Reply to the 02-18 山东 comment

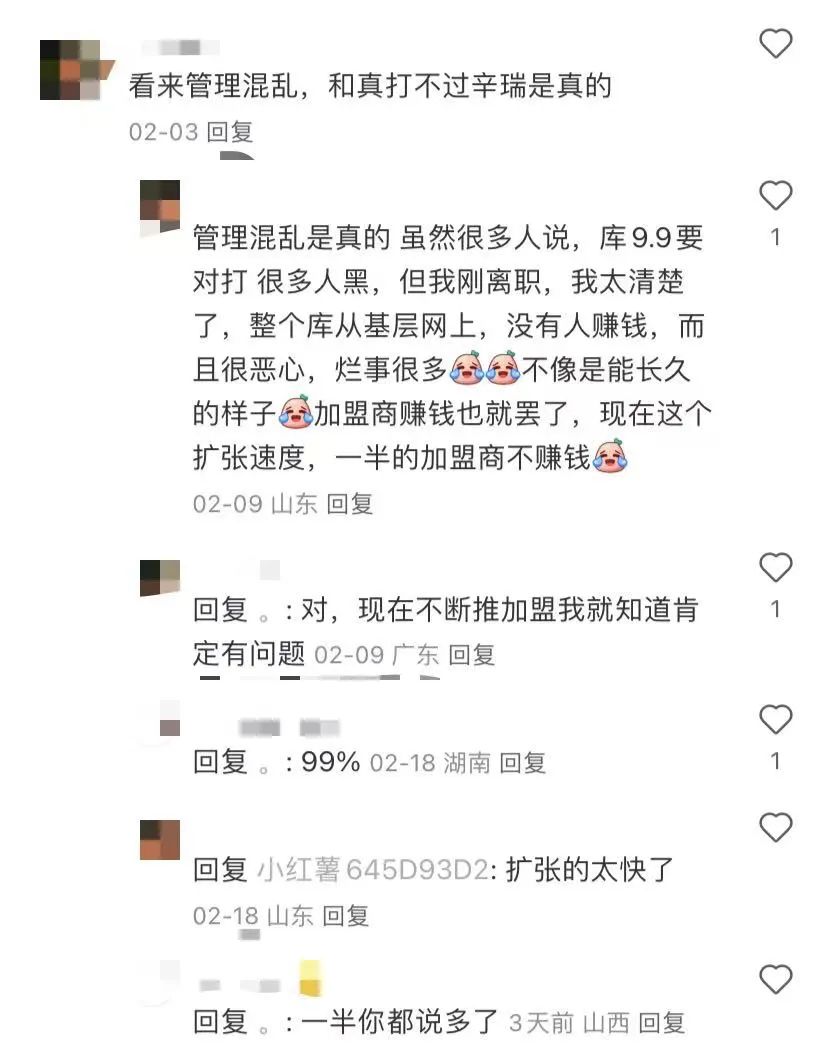(x=346, y=915)
